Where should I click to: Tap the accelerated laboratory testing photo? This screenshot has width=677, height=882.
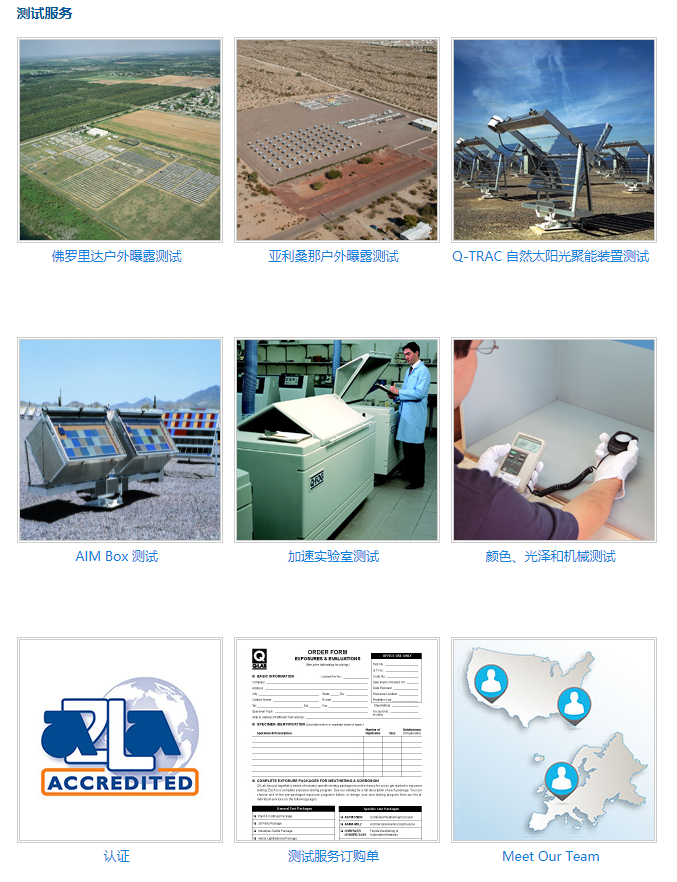click(x=337, y=440)
